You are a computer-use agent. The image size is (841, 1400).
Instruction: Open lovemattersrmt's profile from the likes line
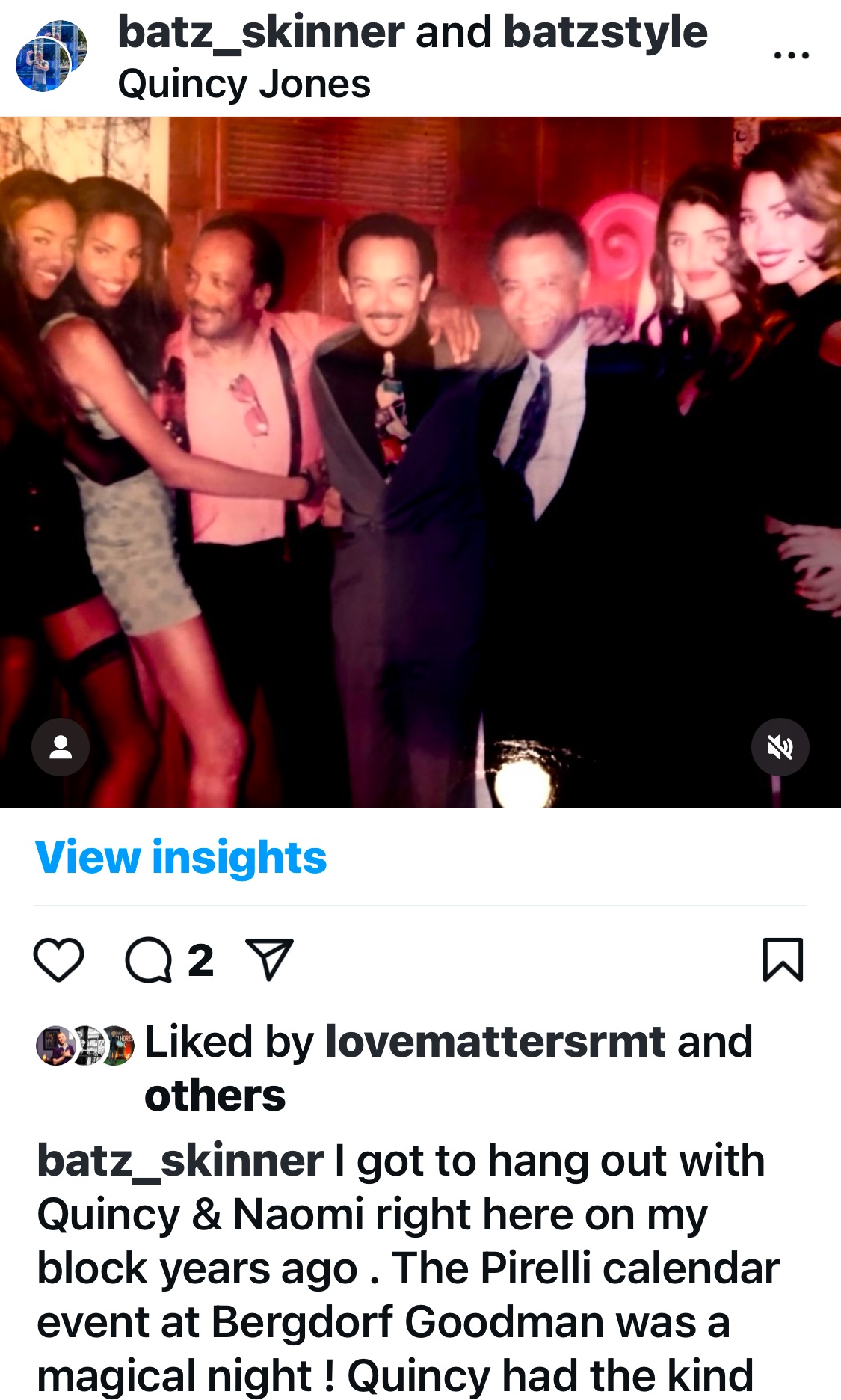tap(495, 1042)
